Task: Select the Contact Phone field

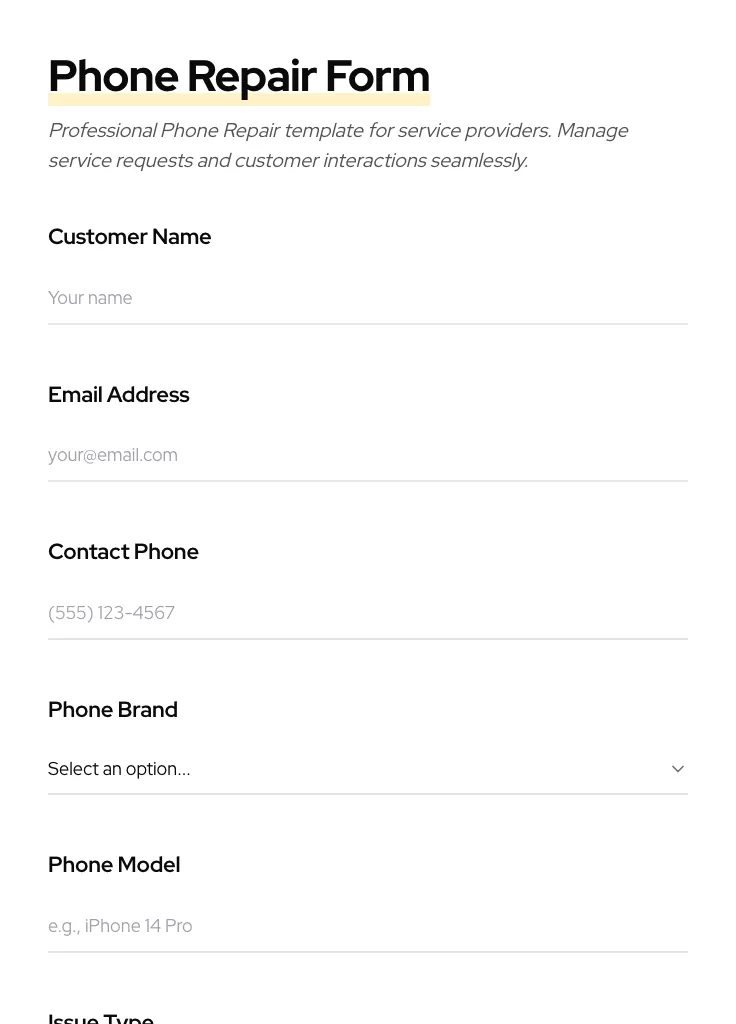Action: click(x=367, y=613)
